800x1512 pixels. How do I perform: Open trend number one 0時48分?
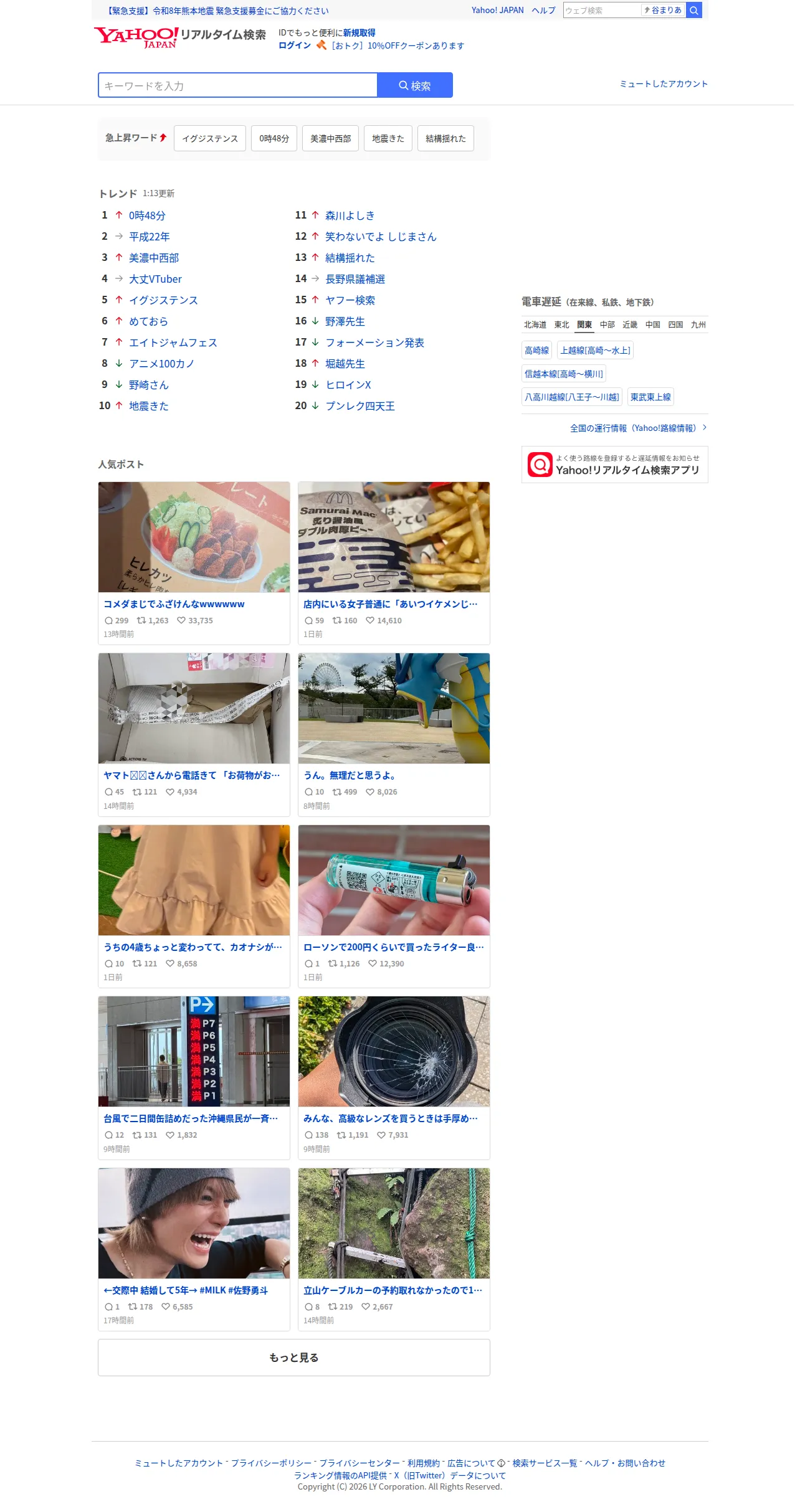[147, 215]
